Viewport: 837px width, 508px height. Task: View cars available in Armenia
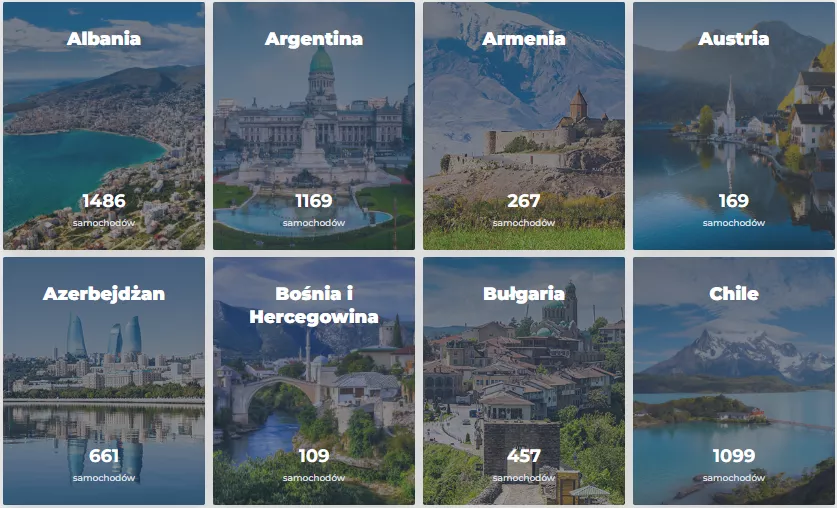pyautogui.click(x=524, y=126)
